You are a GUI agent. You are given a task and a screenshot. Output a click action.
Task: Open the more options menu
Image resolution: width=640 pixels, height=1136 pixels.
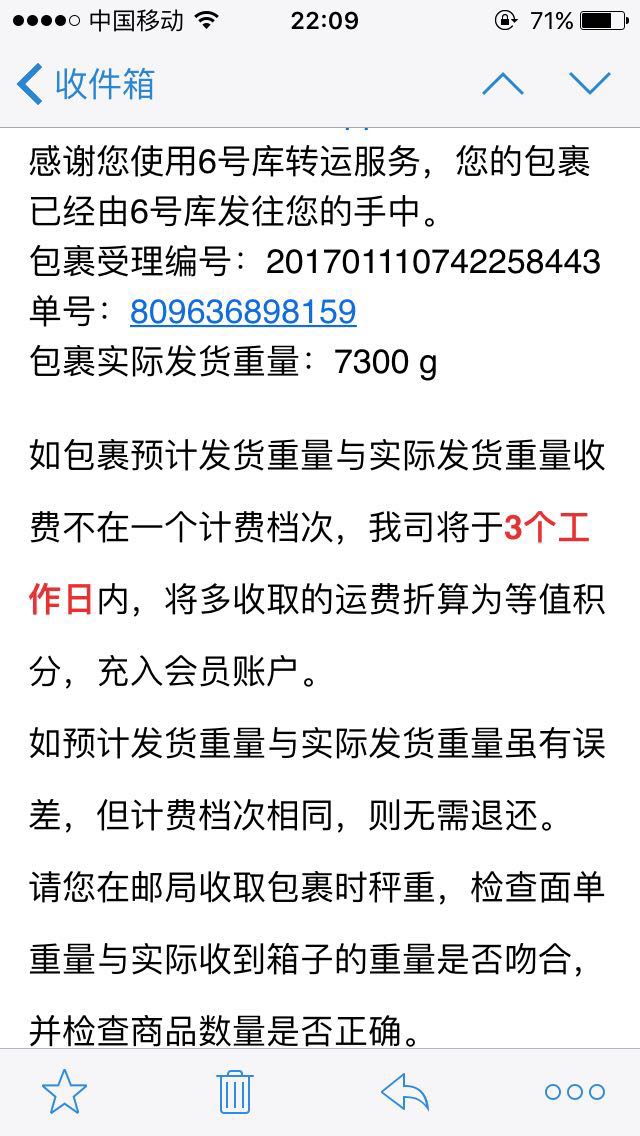575,1092
